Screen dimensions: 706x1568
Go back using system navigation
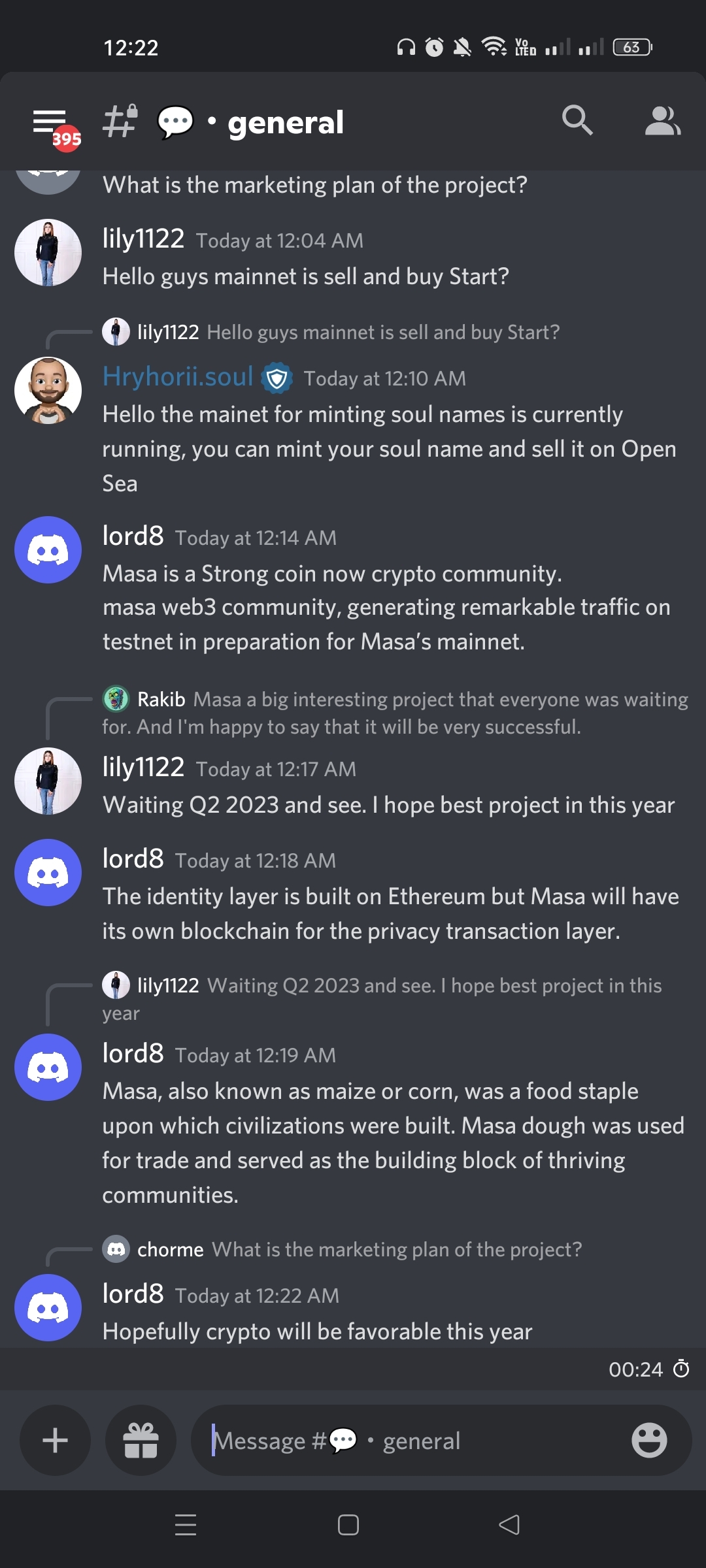[x=509, y=1525]
